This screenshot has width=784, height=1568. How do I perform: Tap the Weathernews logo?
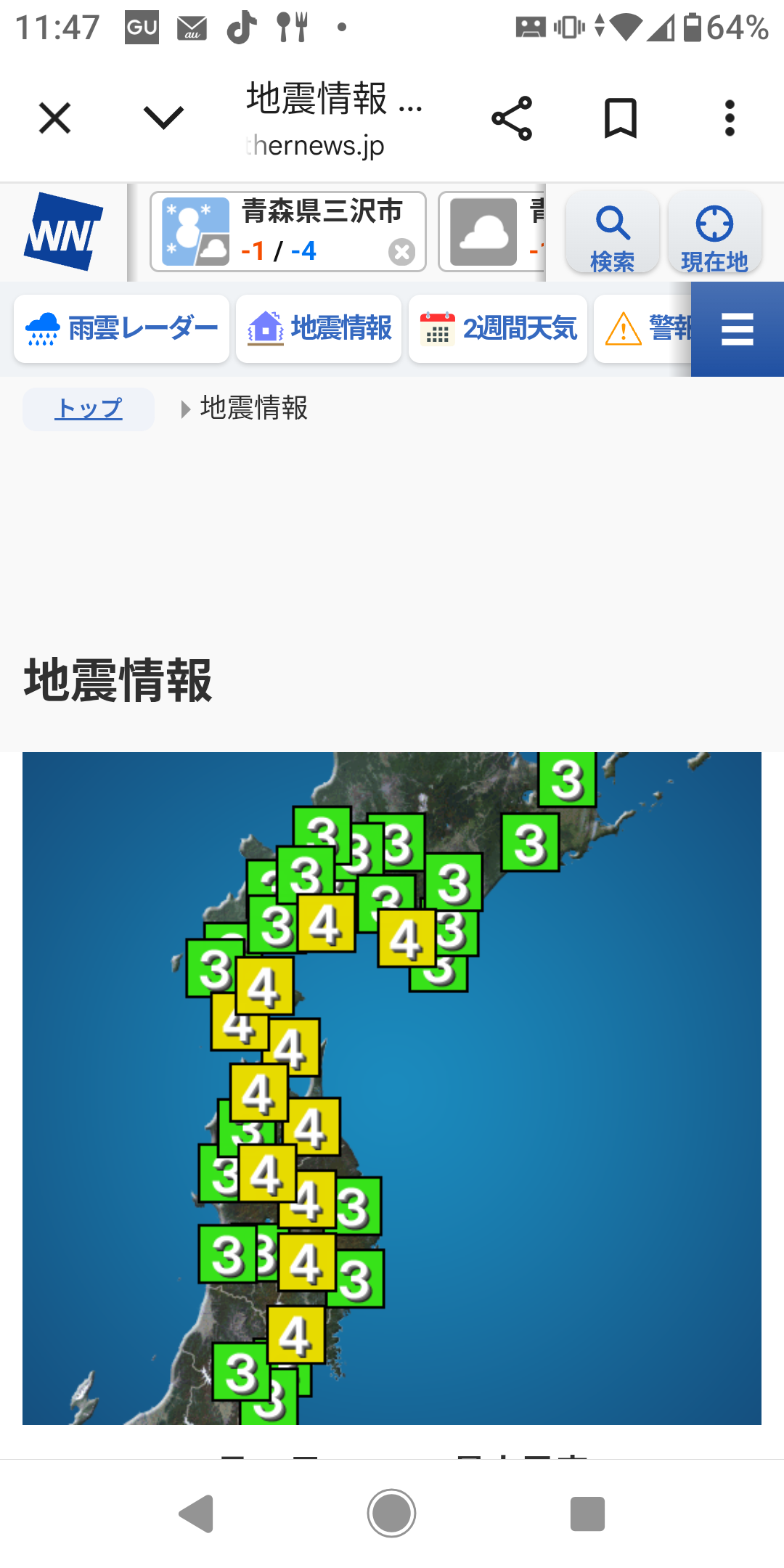point(63,232)
